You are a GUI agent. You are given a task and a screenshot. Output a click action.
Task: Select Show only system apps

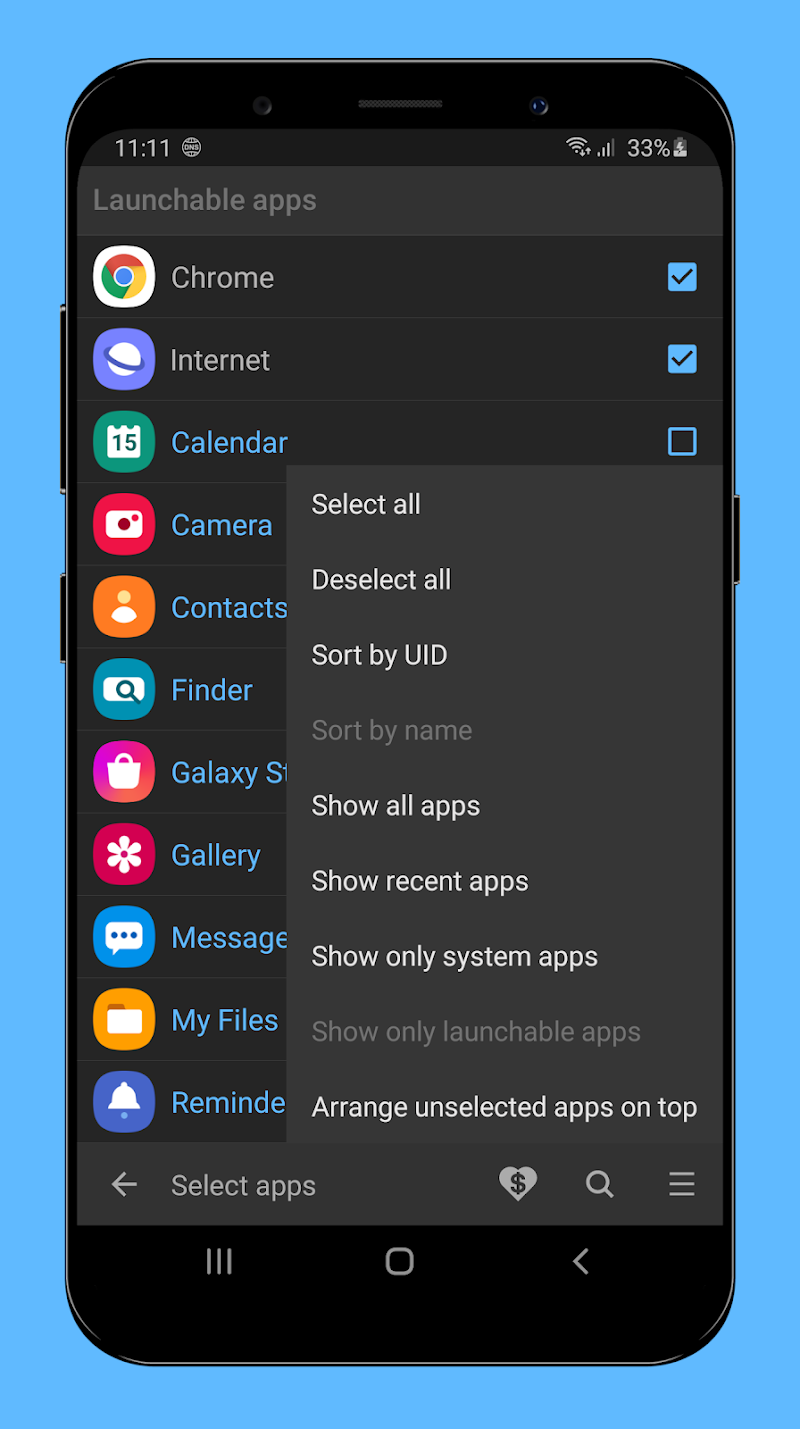(454, 957)
